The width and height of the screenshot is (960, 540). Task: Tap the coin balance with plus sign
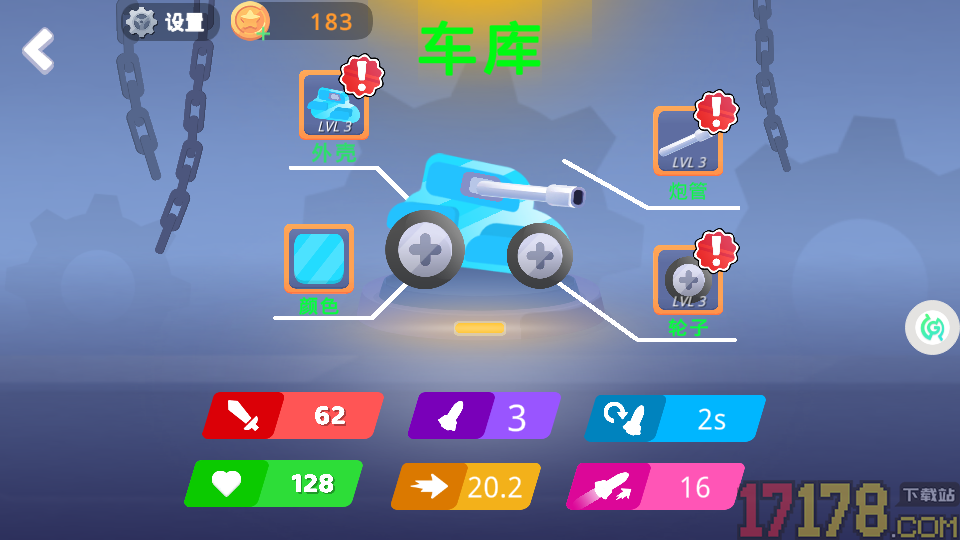click(300, 21)
